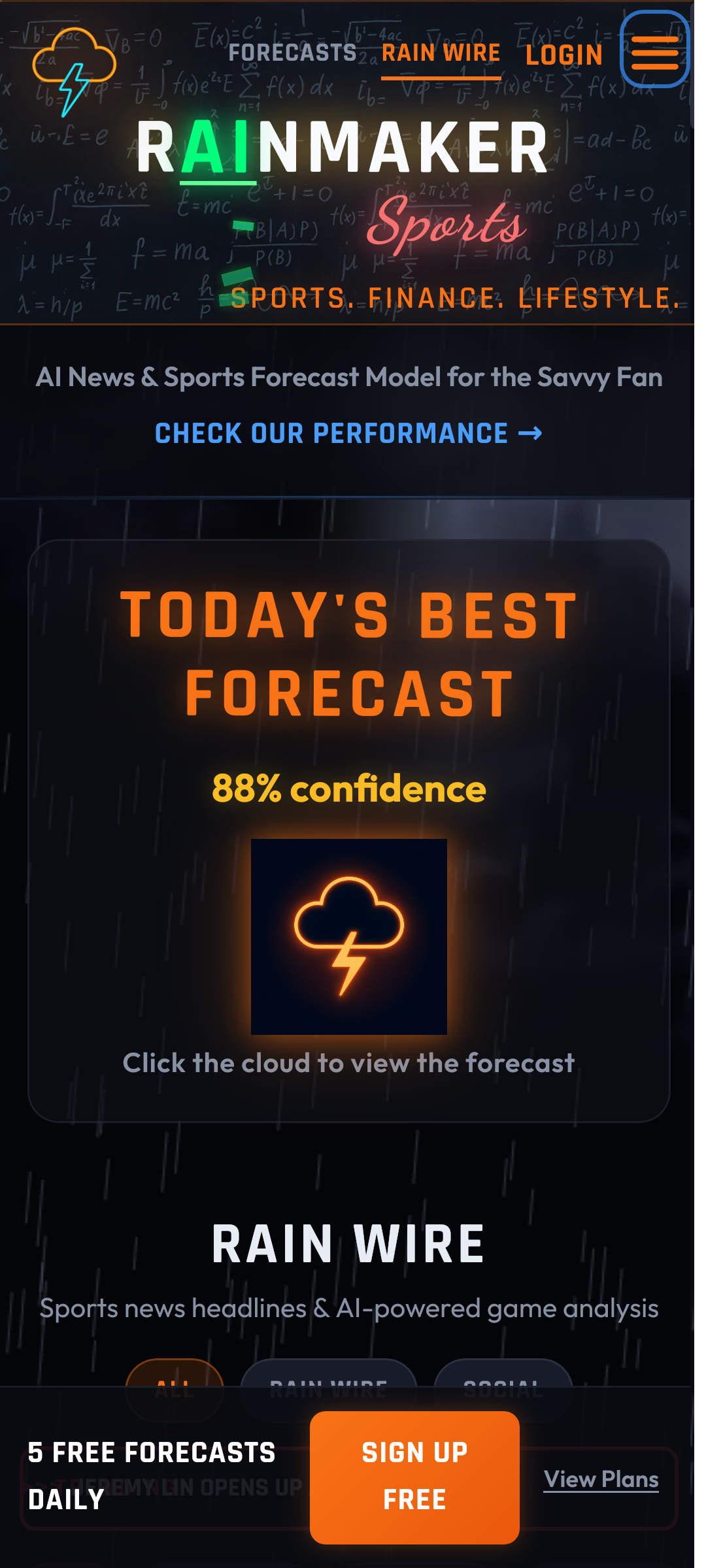Screen dimensions: 706x1568
Task: Go to the Forecasts page
Action: click(292, 53)
